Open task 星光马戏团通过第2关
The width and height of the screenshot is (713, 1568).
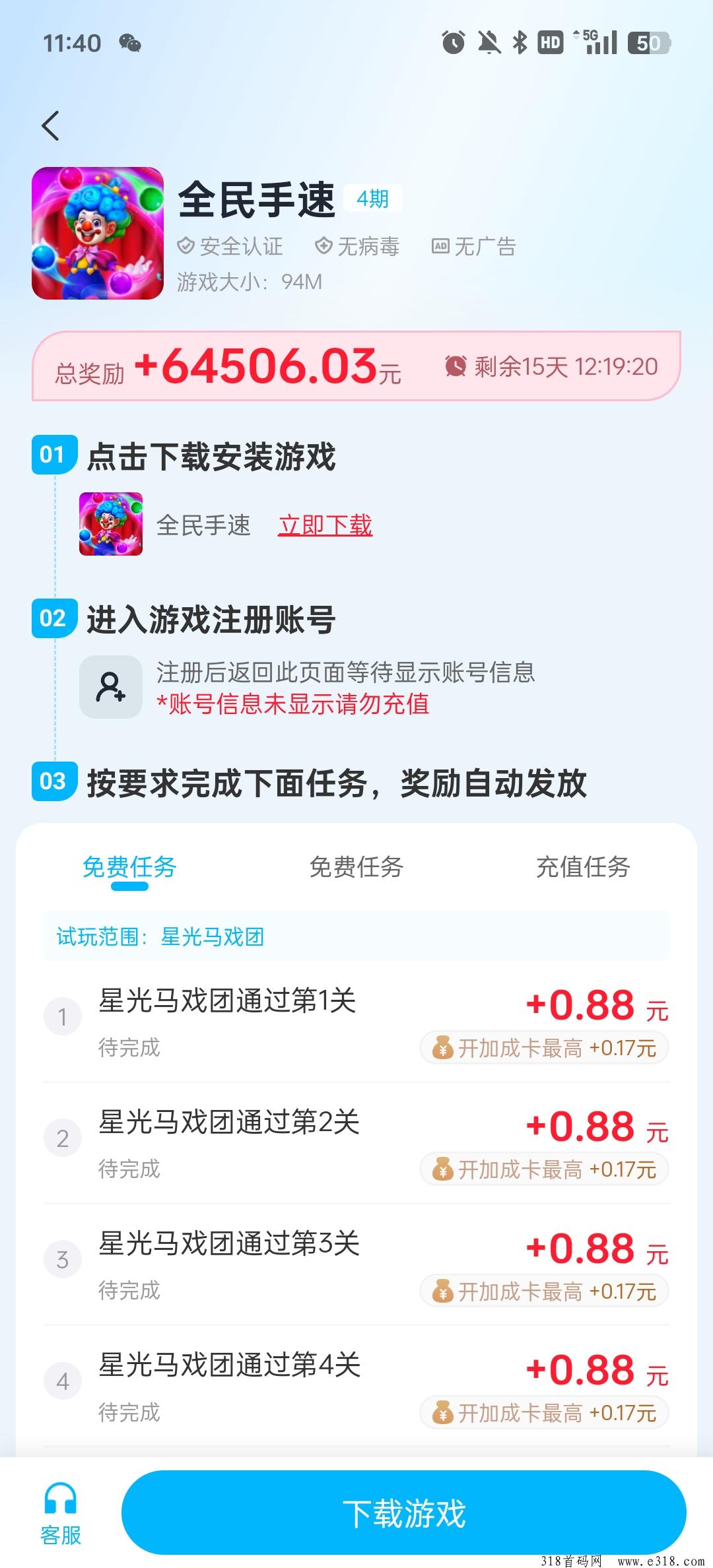pos(228,1123)
